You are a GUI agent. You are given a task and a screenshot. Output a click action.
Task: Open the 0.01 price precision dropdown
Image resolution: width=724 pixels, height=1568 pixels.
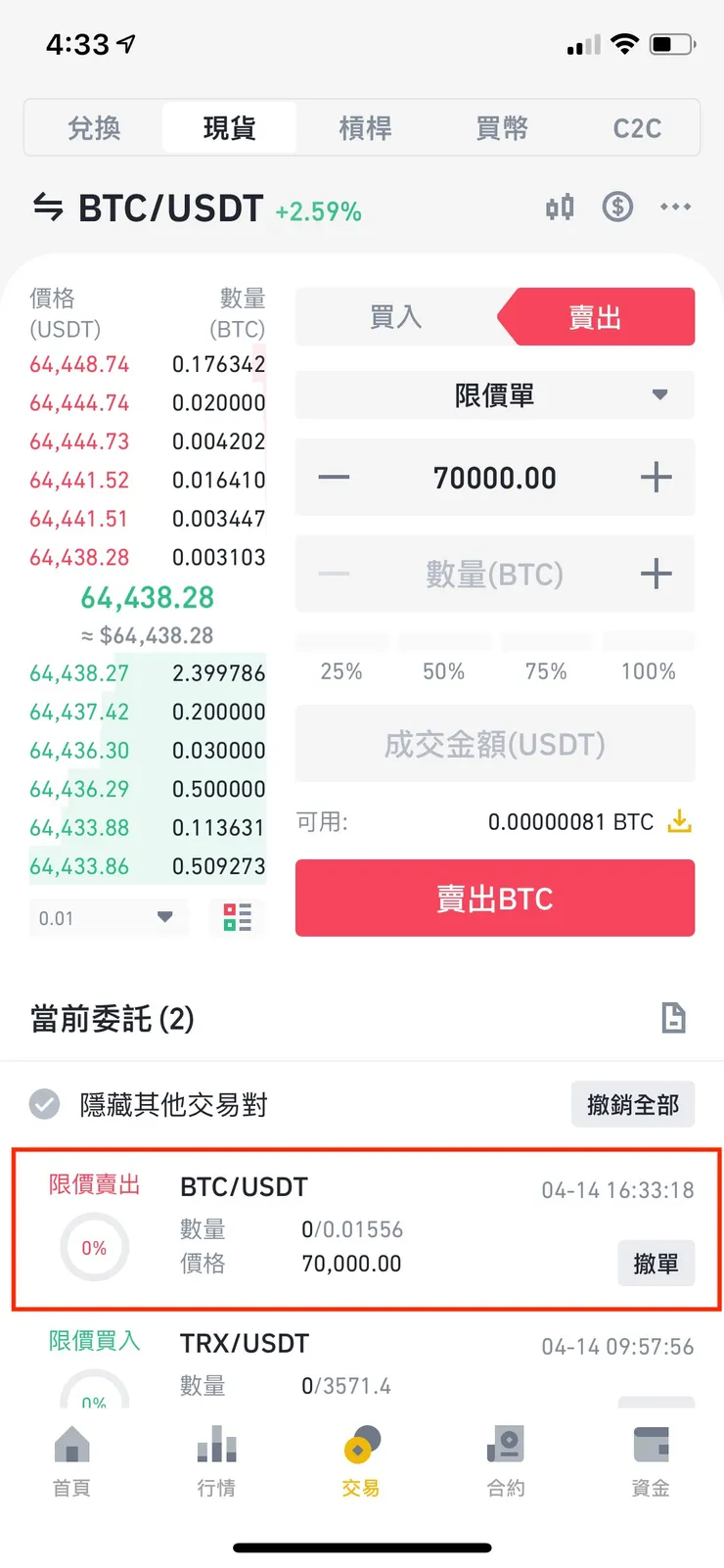tap(108, 918)
